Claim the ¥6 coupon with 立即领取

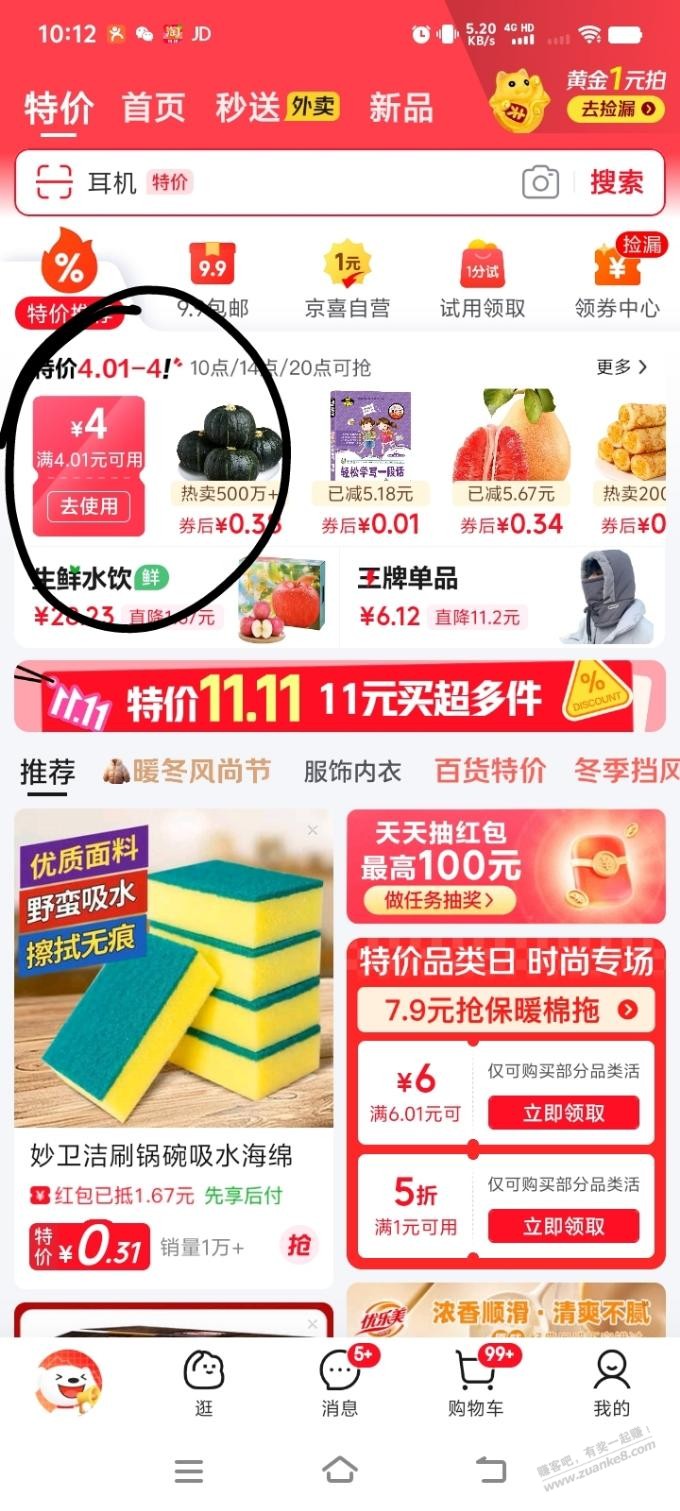[563, 1113]
